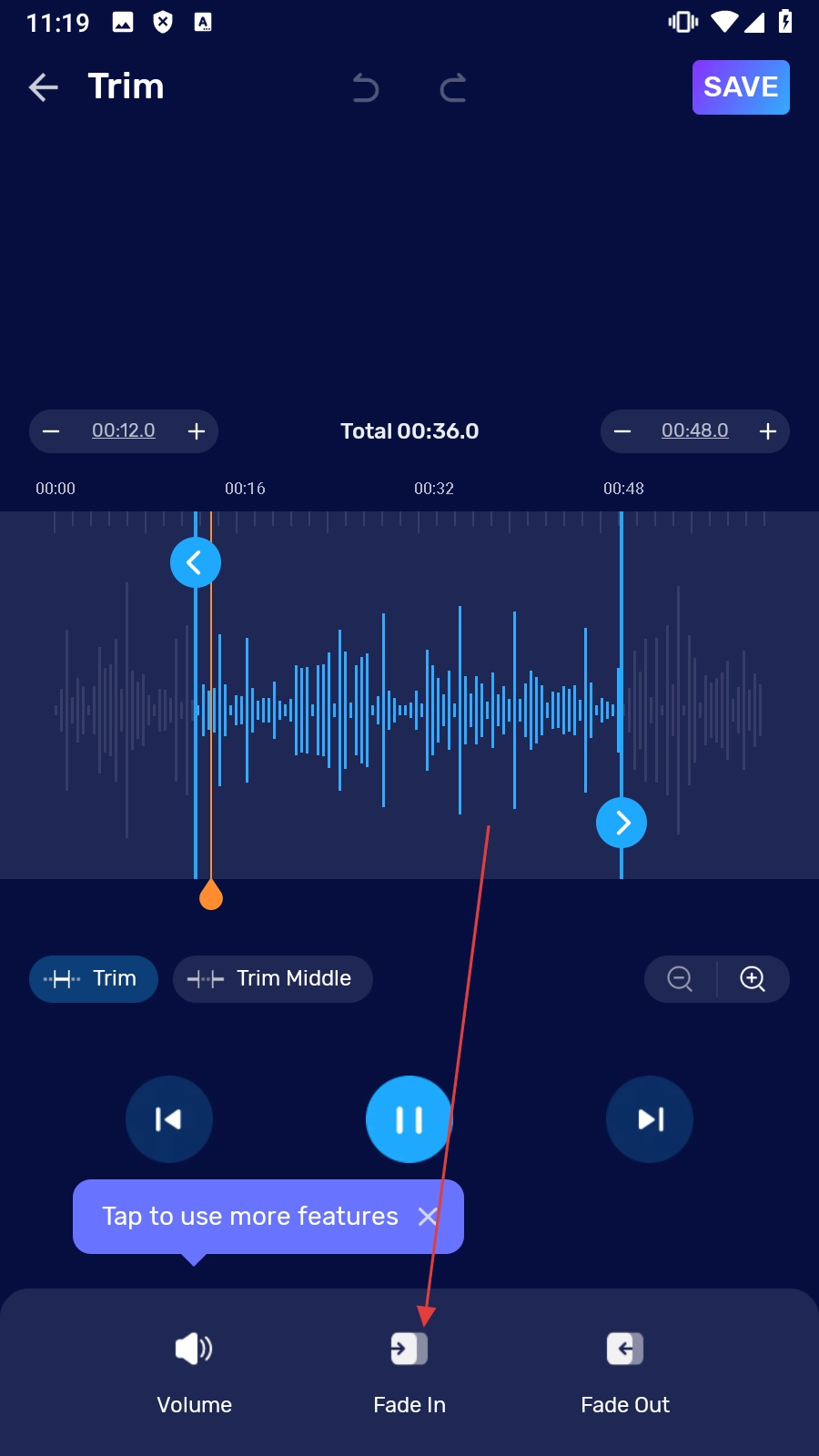The image size is (819, 1456).
Task: Undo the last edit
Action: click(x=366, y=88)
